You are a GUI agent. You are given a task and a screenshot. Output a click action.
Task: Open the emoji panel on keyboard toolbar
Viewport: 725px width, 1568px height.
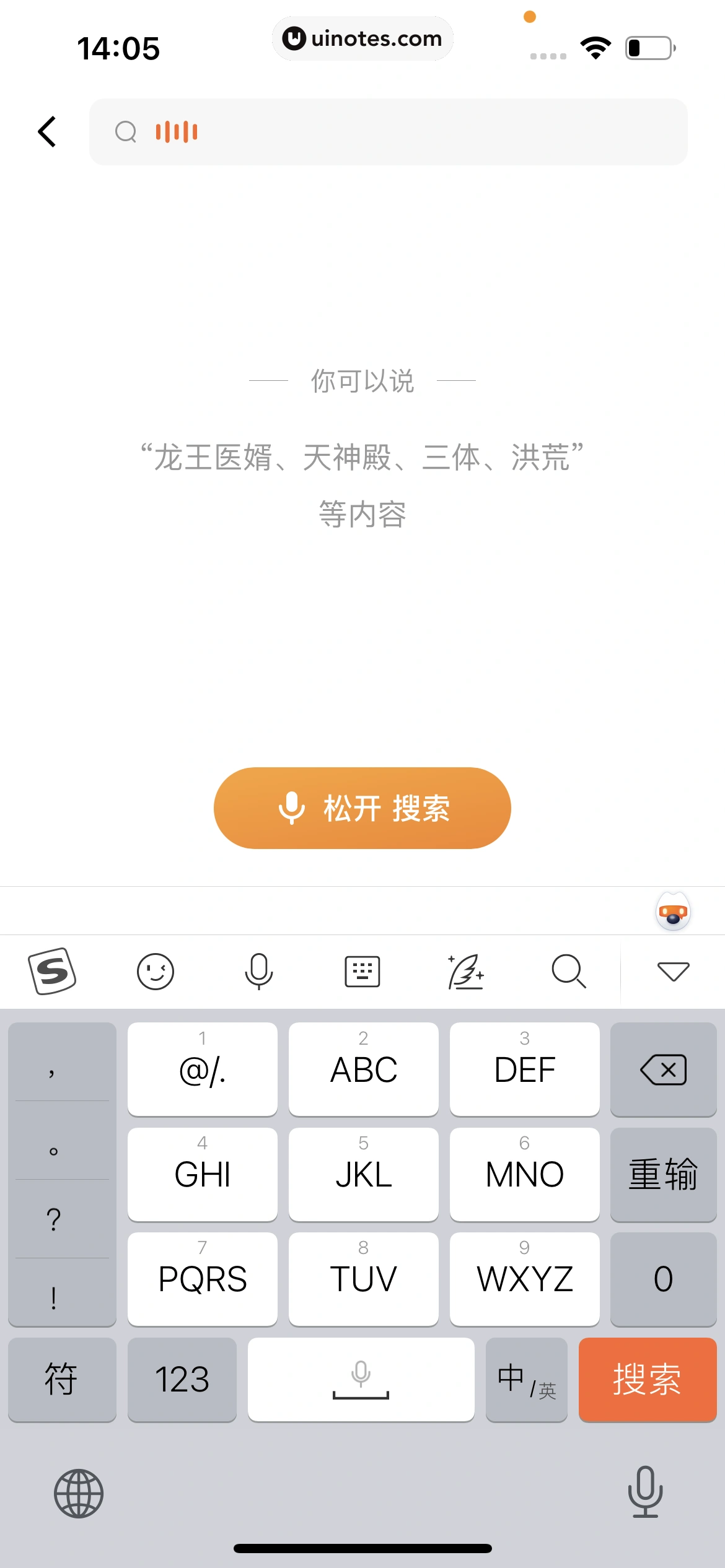[x=155, y=971]
